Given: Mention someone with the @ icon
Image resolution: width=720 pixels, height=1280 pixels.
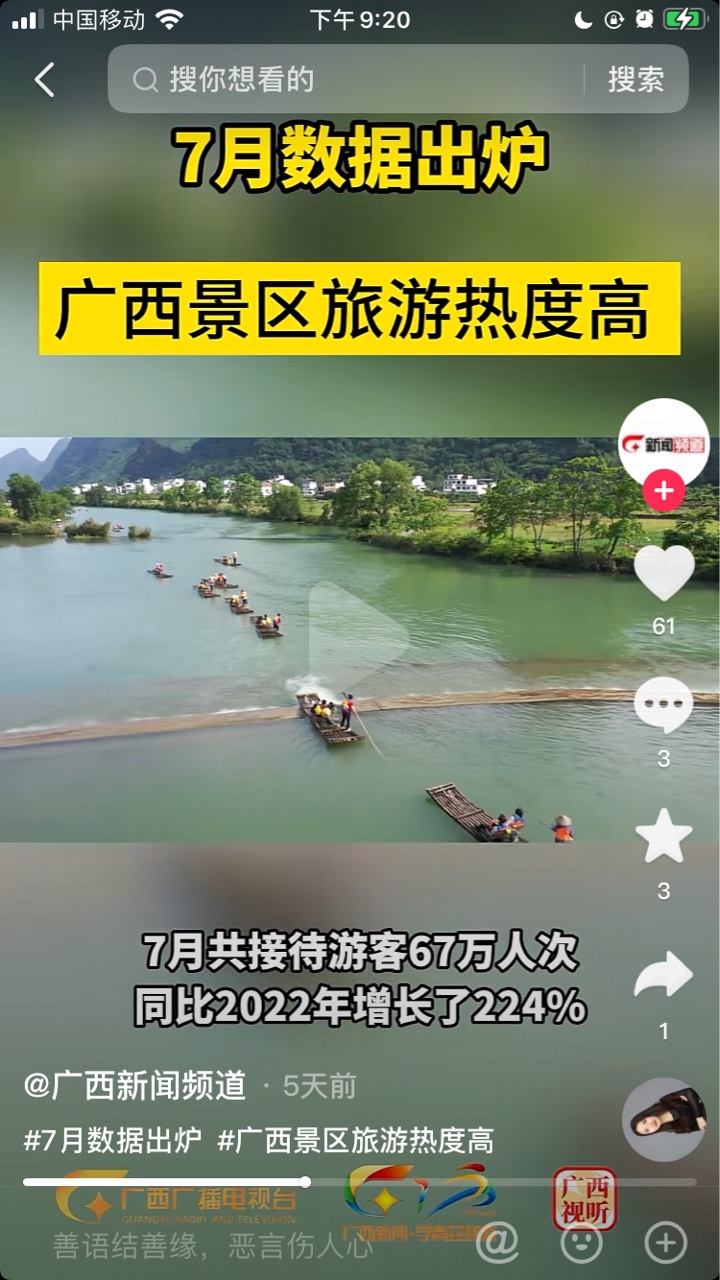Looking at the screenshot, I should tap(497, 1243).
